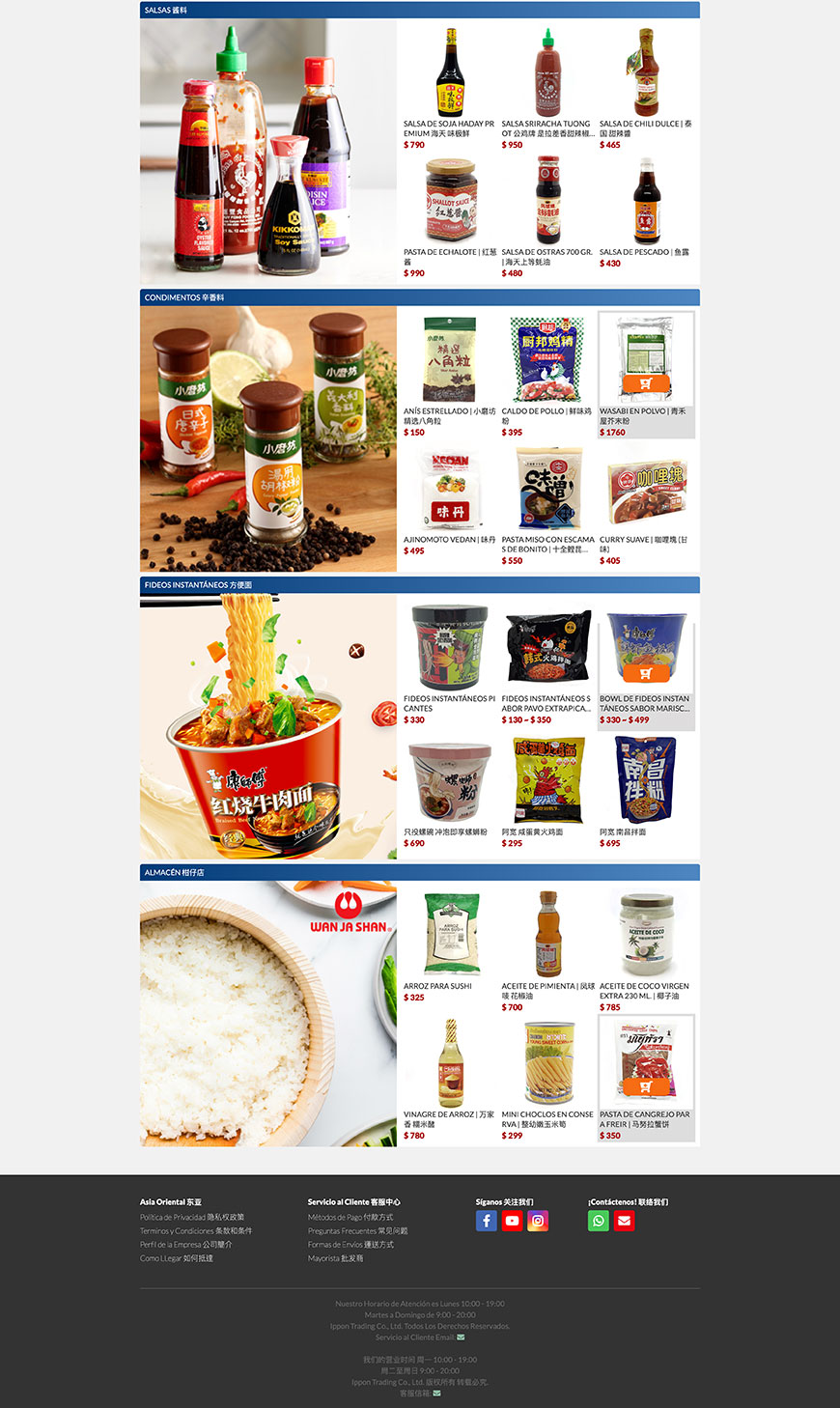This screenshot has height=1408, width=840.
Task: Open the Preguntas Frecuentes link
Action: (x=357, y=1231)
